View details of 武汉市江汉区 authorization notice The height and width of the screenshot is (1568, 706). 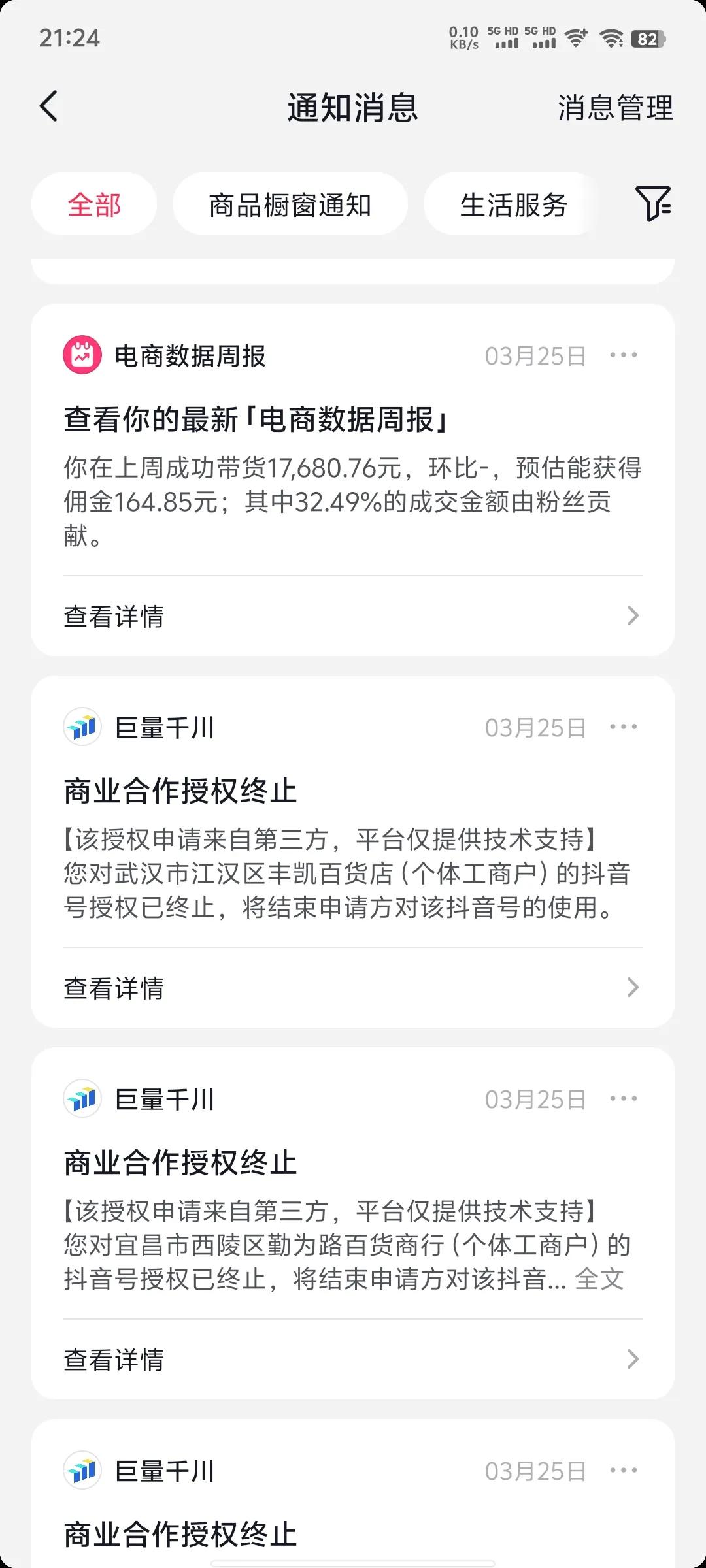353,987
